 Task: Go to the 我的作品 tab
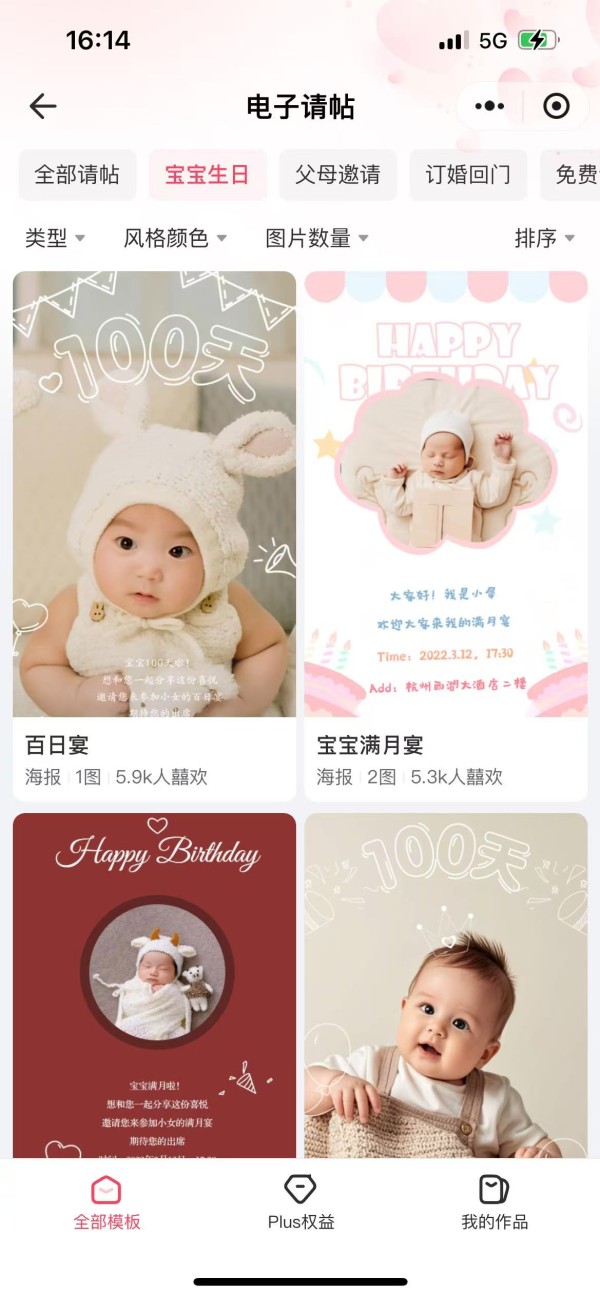[x=494, y=1202]
